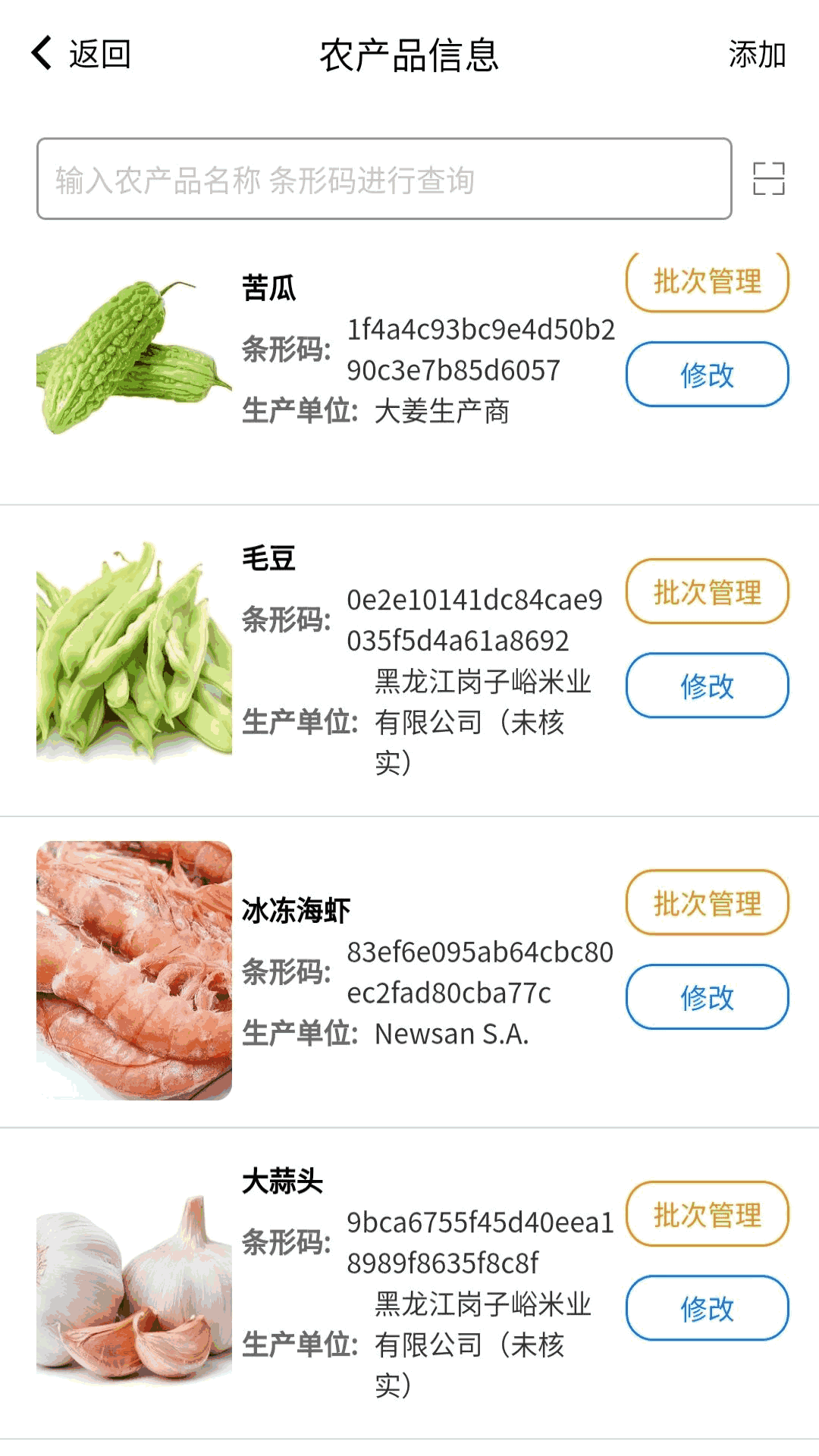Select 修改 for 毛豆

coord(707,686)
